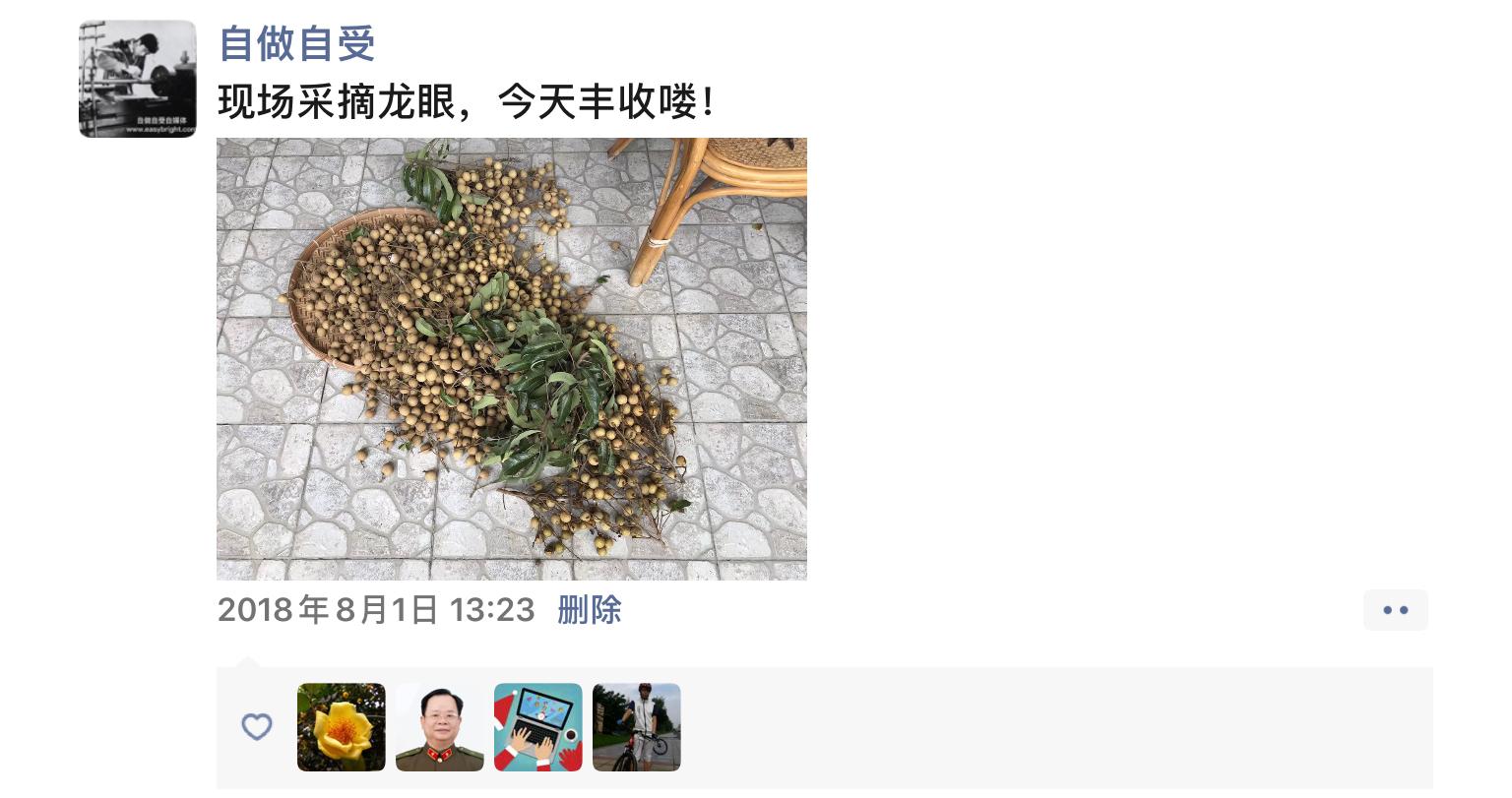
Task: Open the cyclist liker's profile
Action: click(636, 727)
